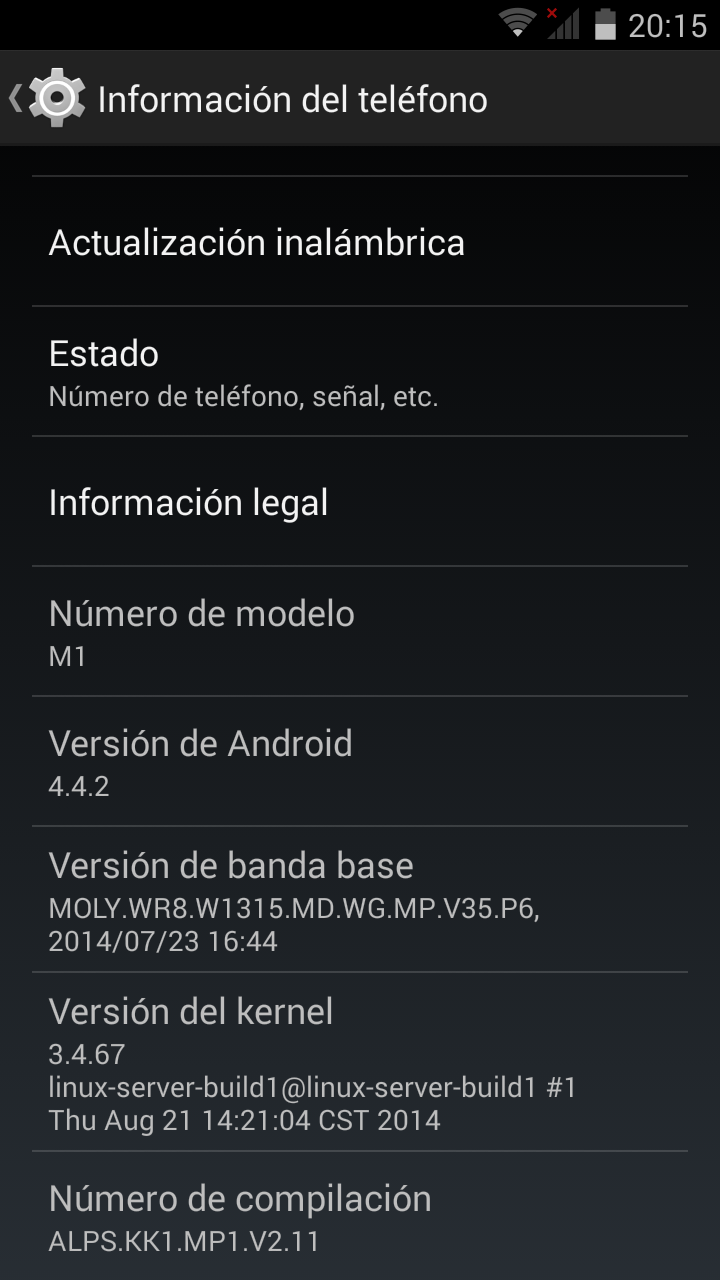Open the Estado row
Image resolution: width=720 pixels, height=1280 pixels.
(359, 372)
